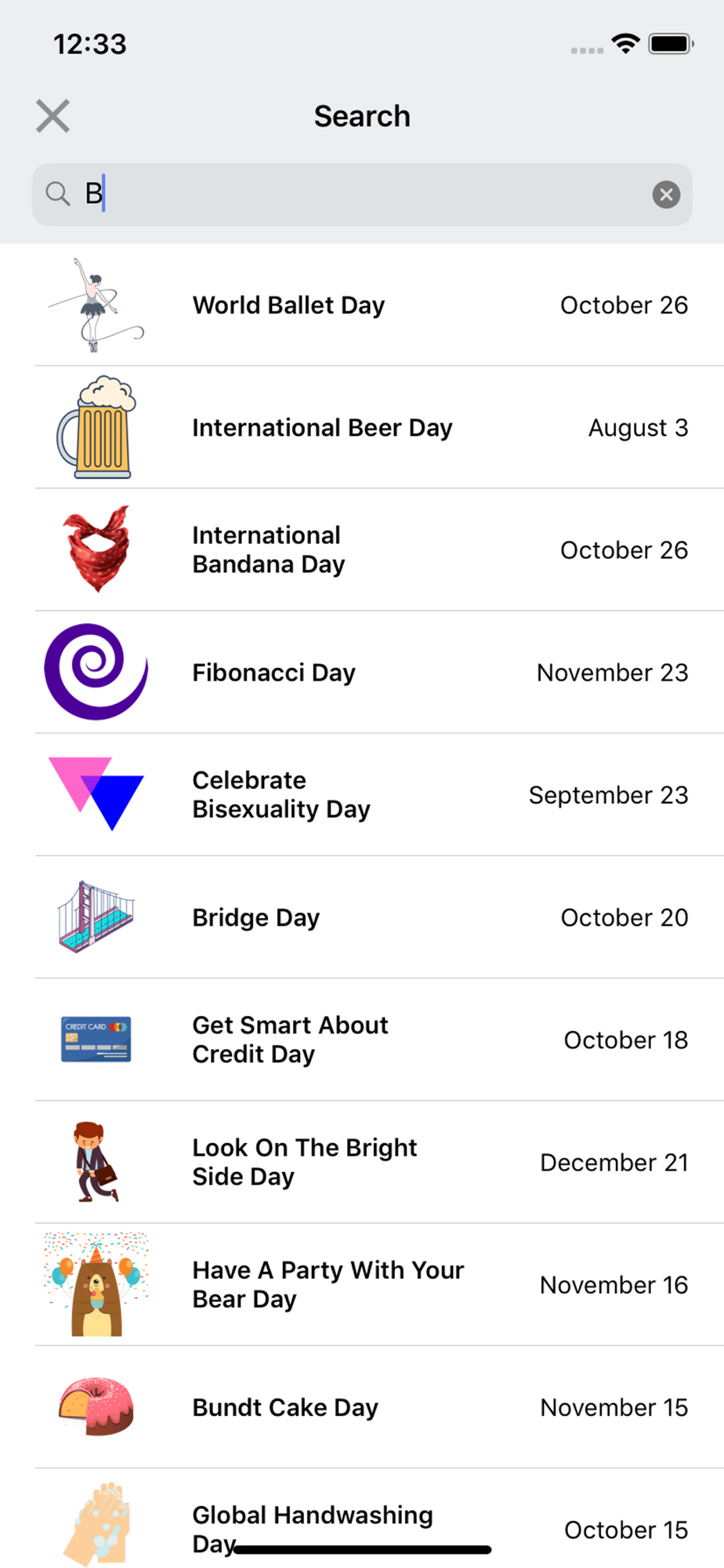
Task: Select the Bridge Day result
Action: [362, 916]
